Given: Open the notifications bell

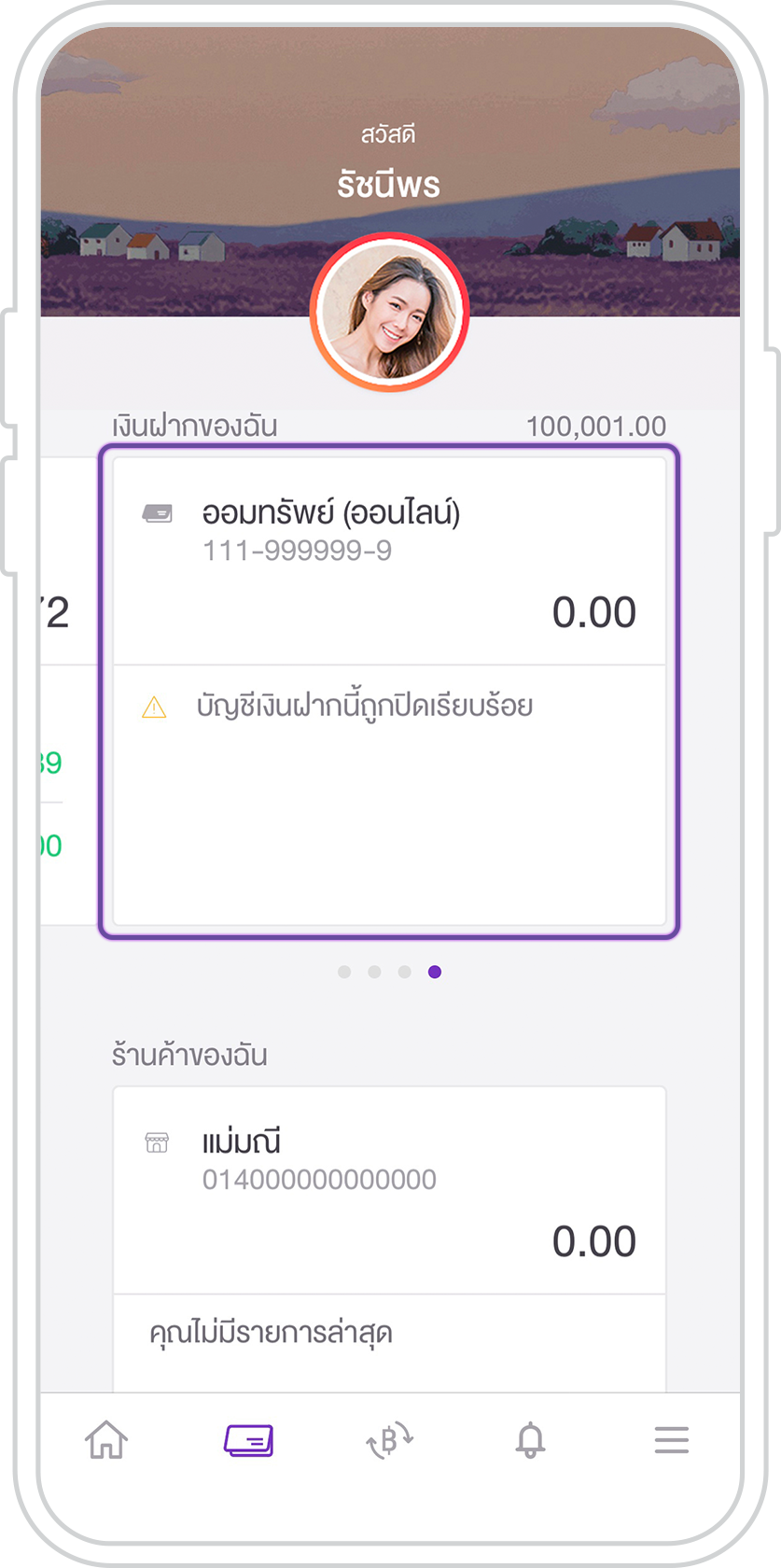Looking at the screenshot, I should click(530, 1440).
